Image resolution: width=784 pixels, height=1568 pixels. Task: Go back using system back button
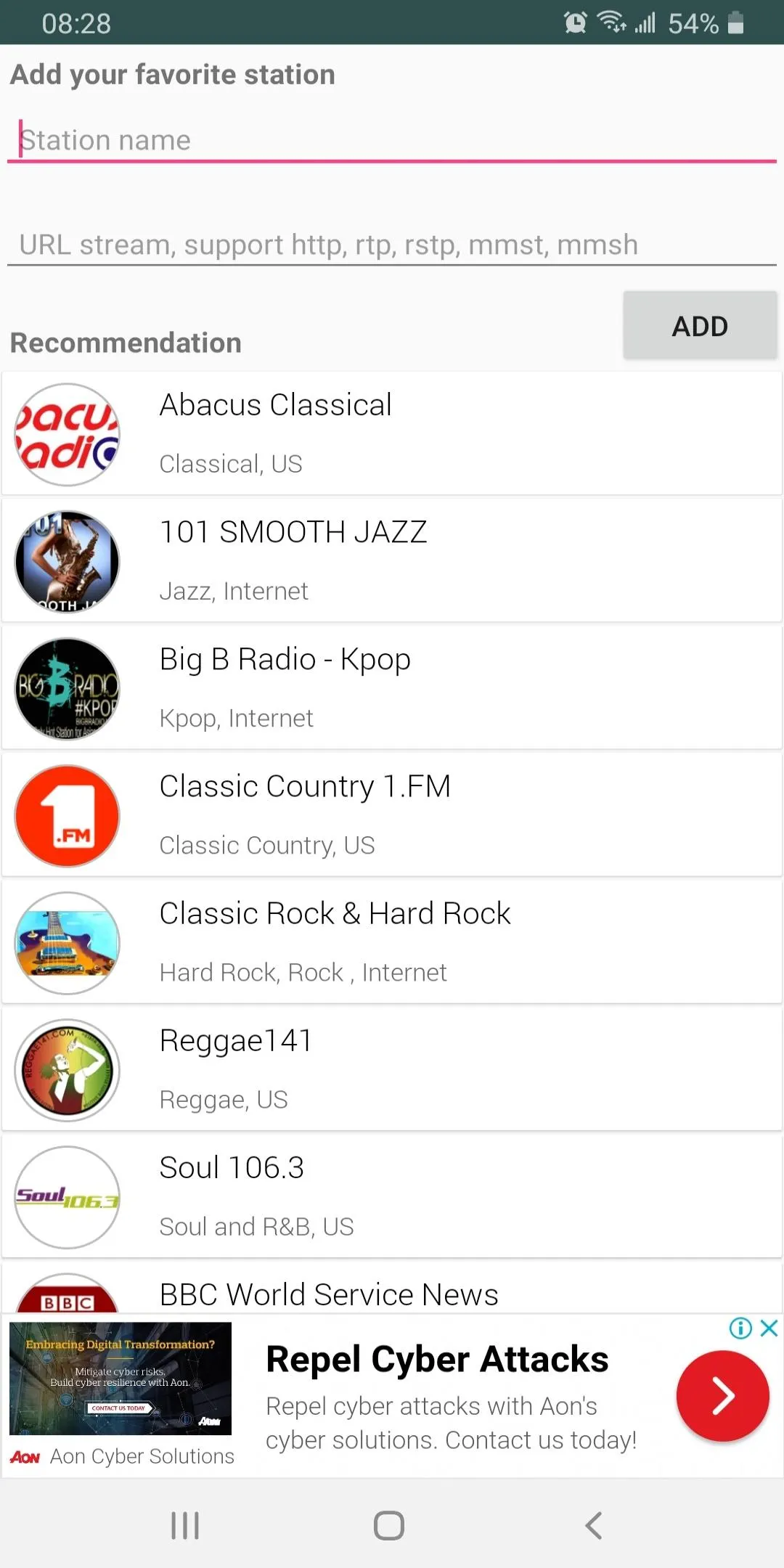pos(593,1525)
